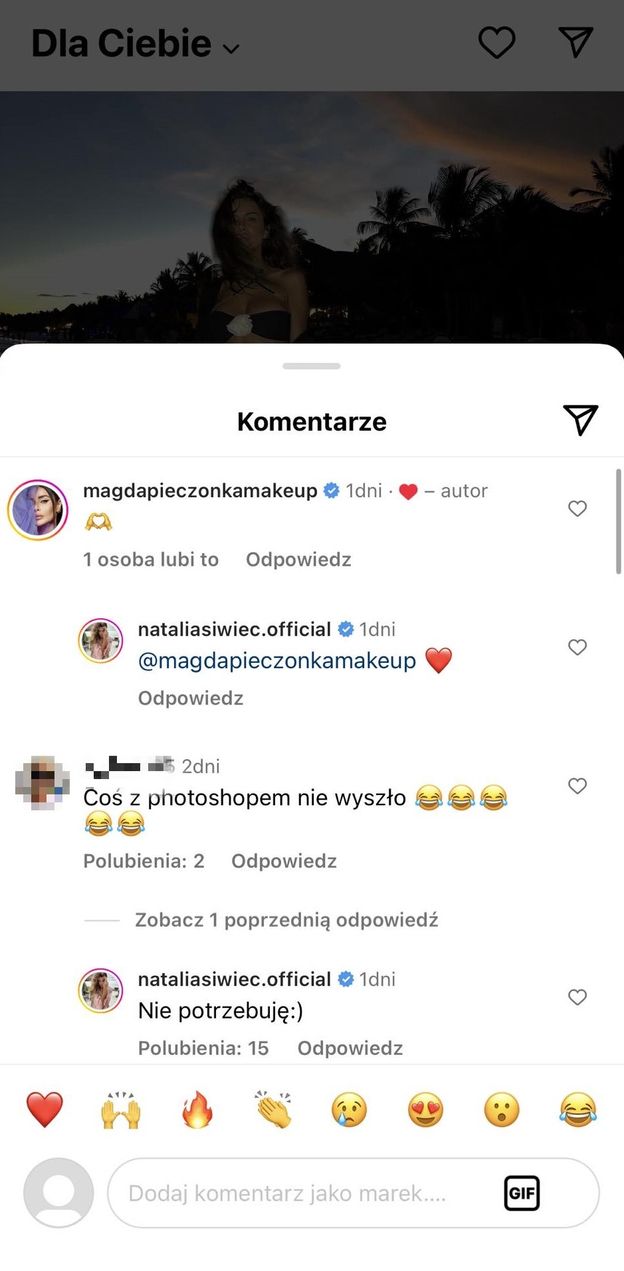The image size is (624, 1271).
Task: Like magdapieczonkamakeup's comment
Action: coord(577,509)
